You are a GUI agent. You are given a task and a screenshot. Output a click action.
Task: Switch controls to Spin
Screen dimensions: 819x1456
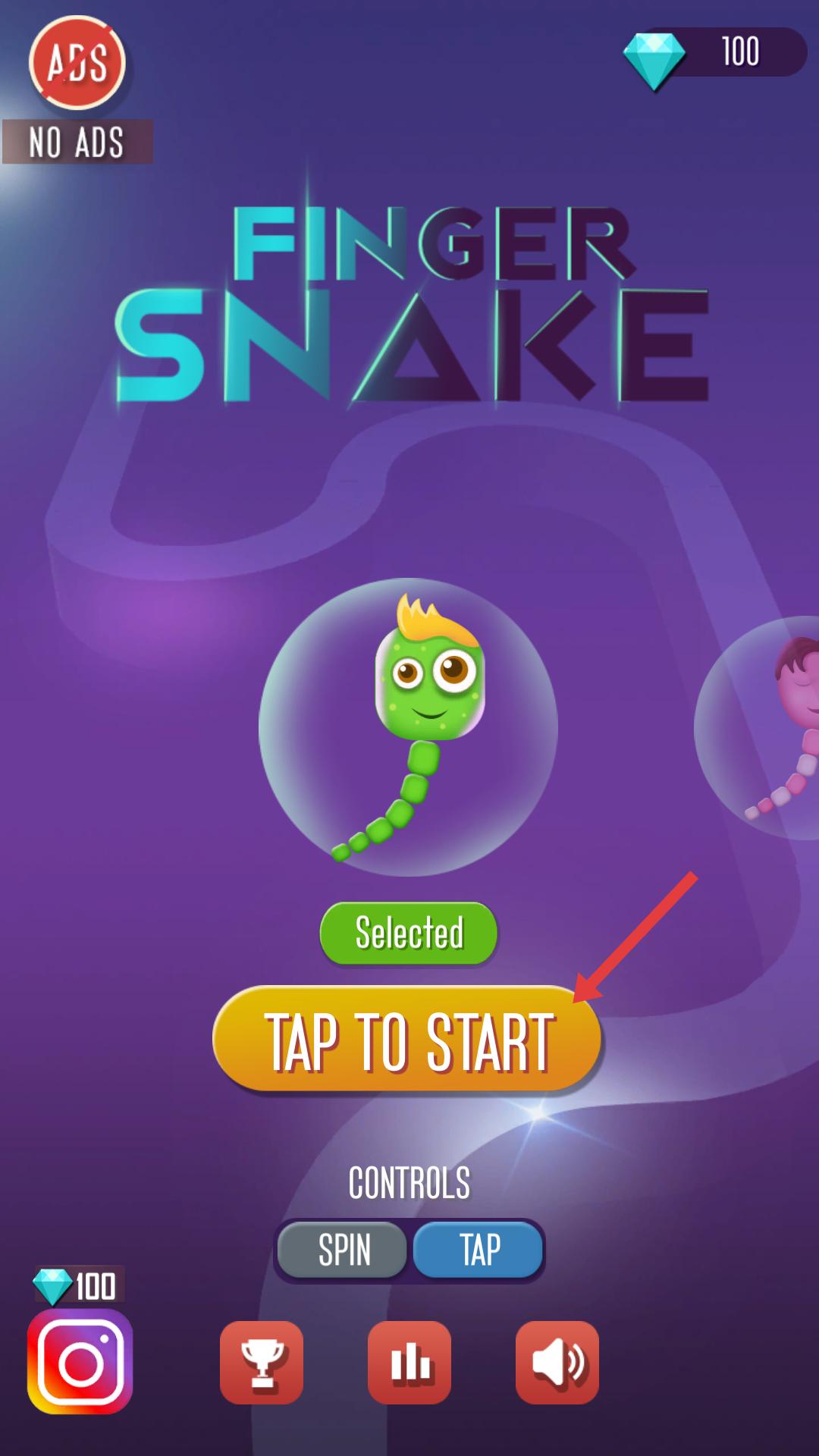click(343, 1250)
